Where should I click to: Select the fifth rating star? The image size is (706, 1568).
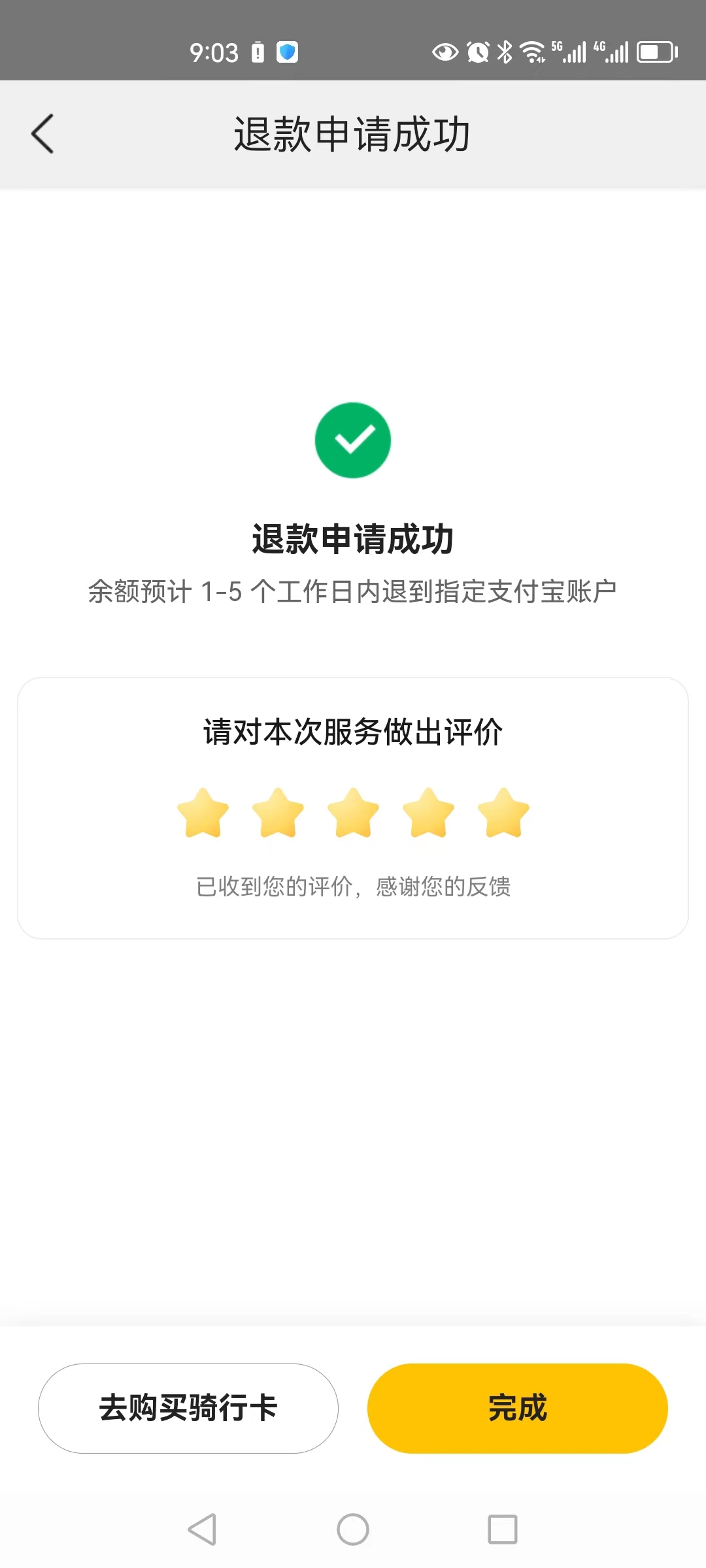point(503,812)
